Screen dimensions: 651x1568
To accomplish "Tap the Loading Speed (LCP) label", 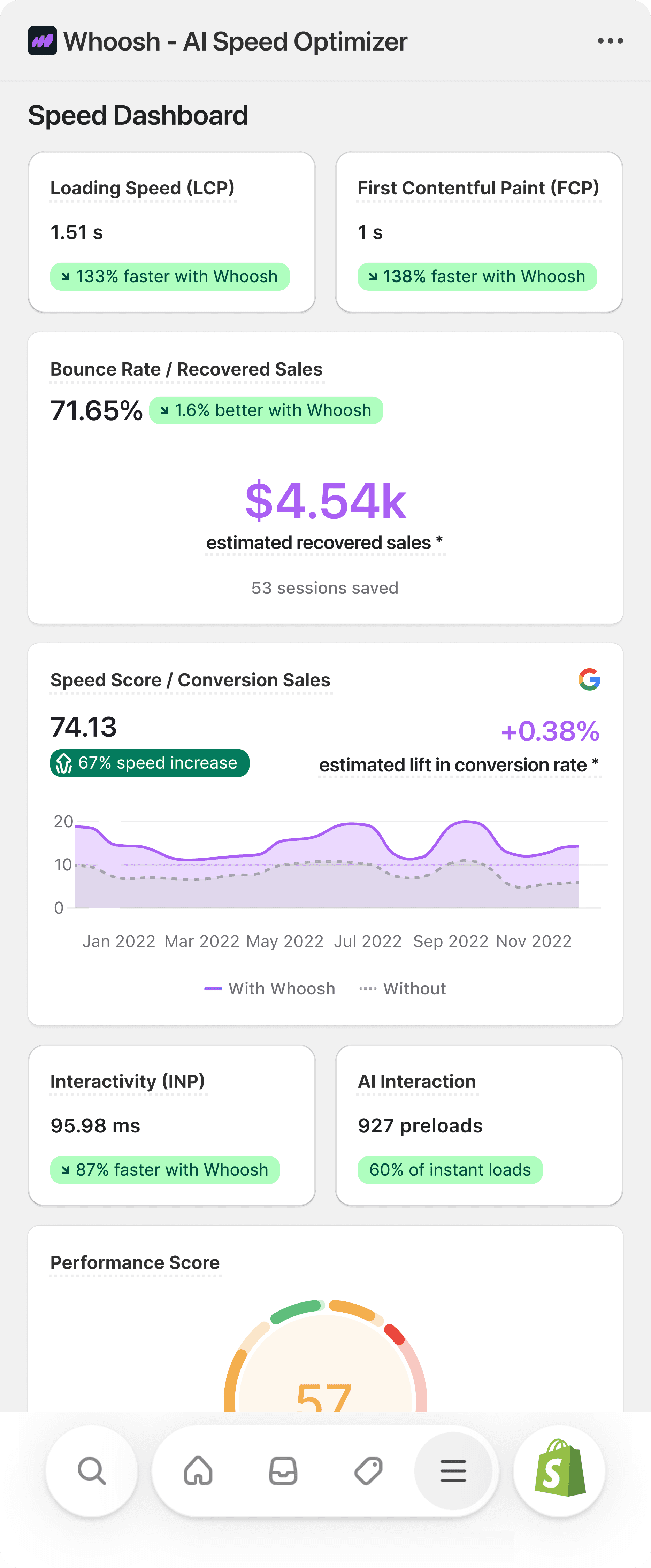I will 143,188.
